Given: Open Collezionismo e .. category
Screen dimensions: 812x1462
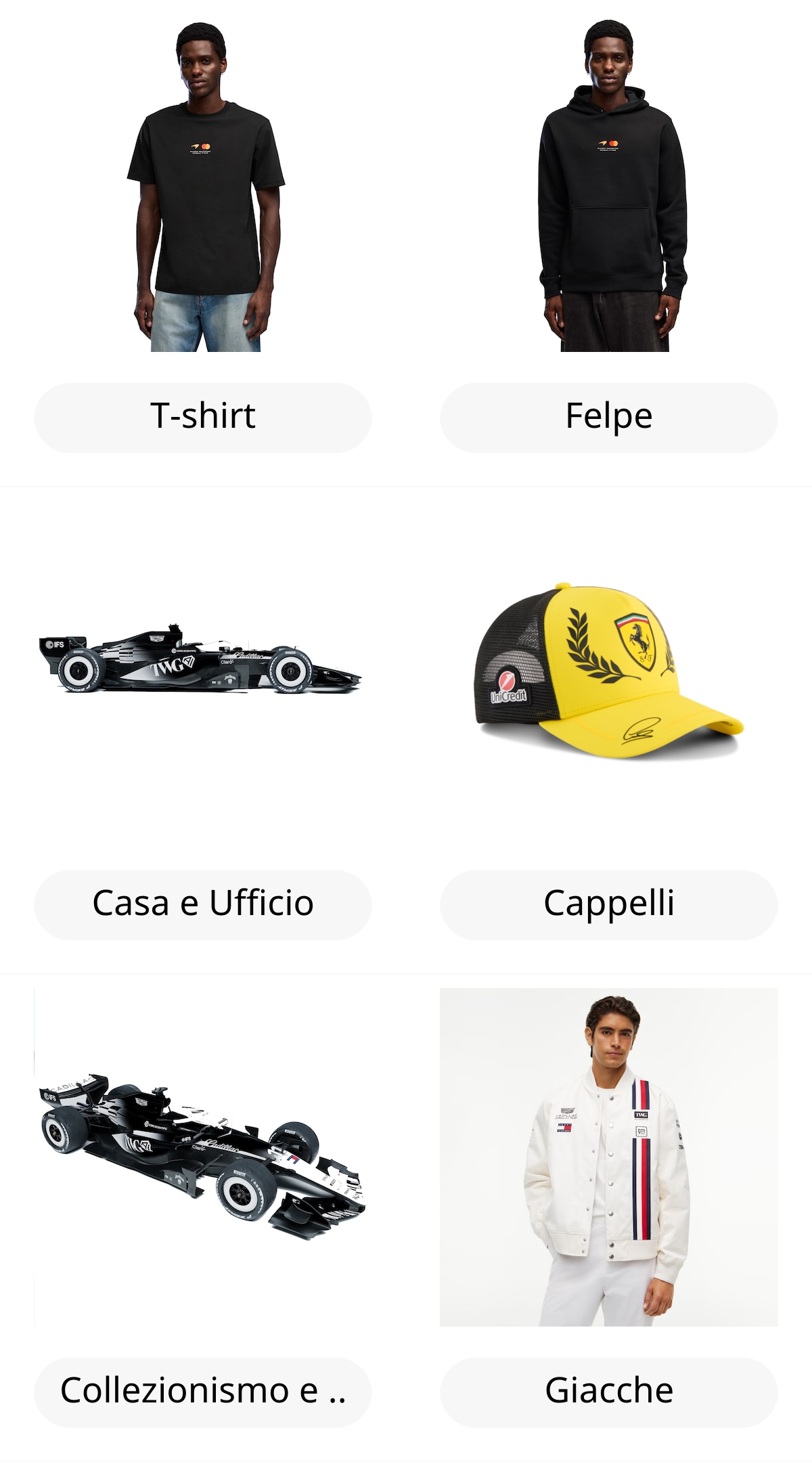Looking at the screenshot, I should click(203, 1392).
